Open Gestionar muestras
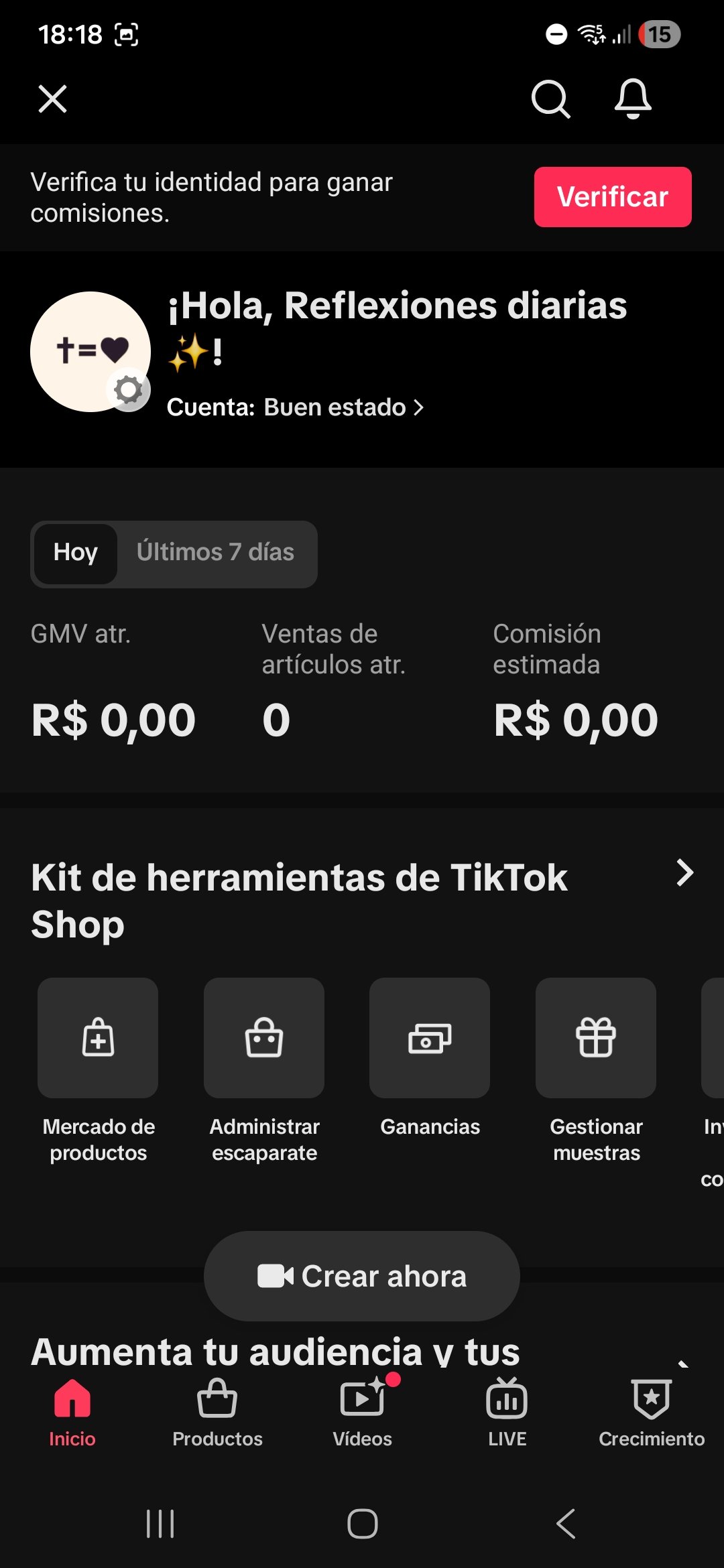The image size is (724, 1568). pyautogui.click(x=596, y=1071)
